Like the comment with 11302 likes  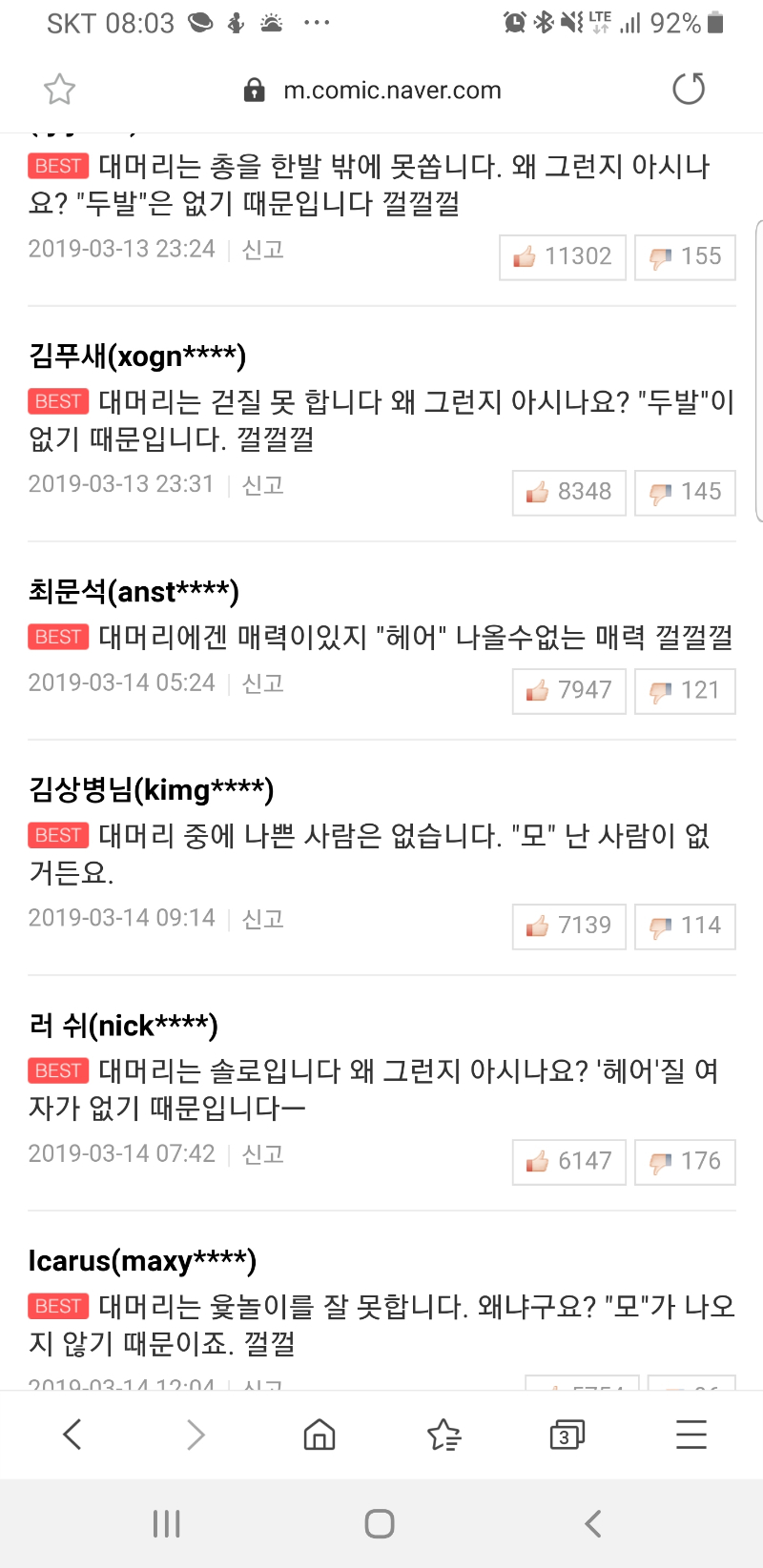pos(563,257)
